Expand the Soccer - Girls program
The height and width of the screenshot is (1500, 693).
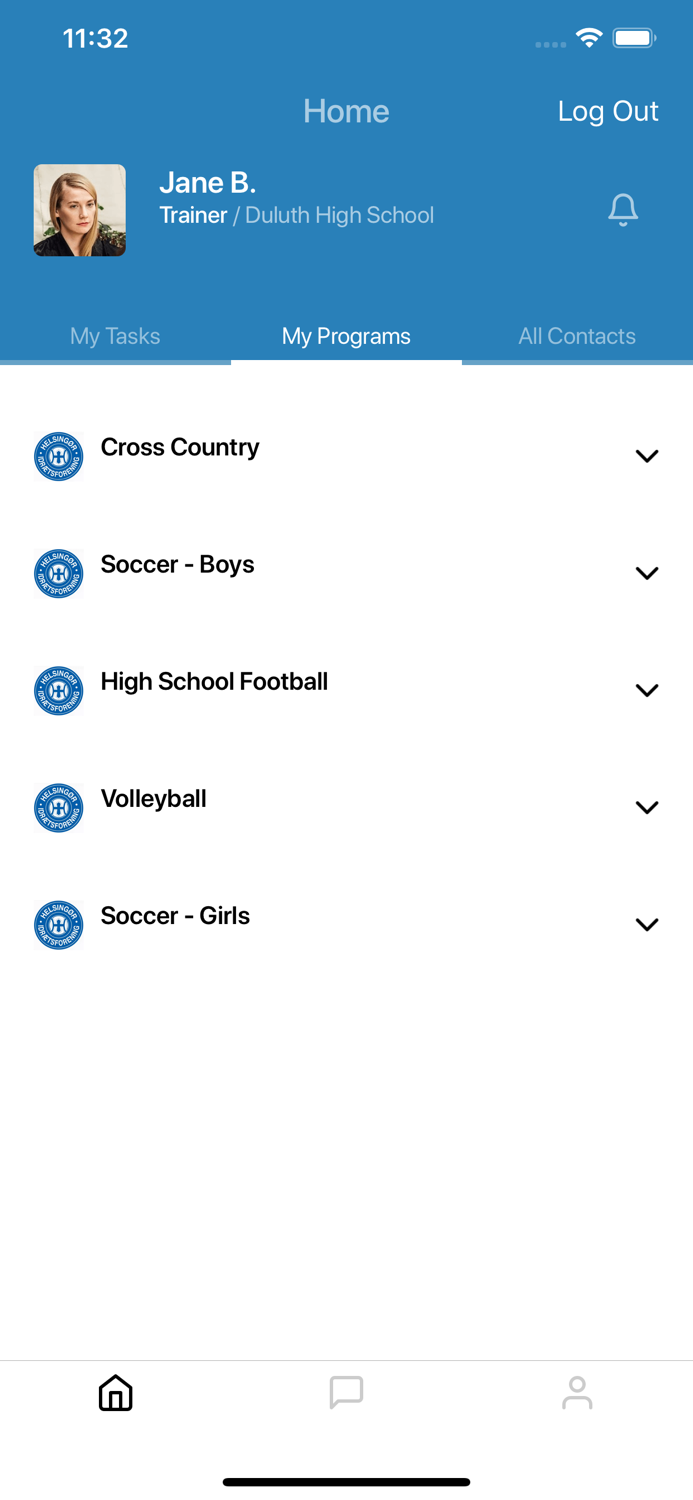point(647,924)
